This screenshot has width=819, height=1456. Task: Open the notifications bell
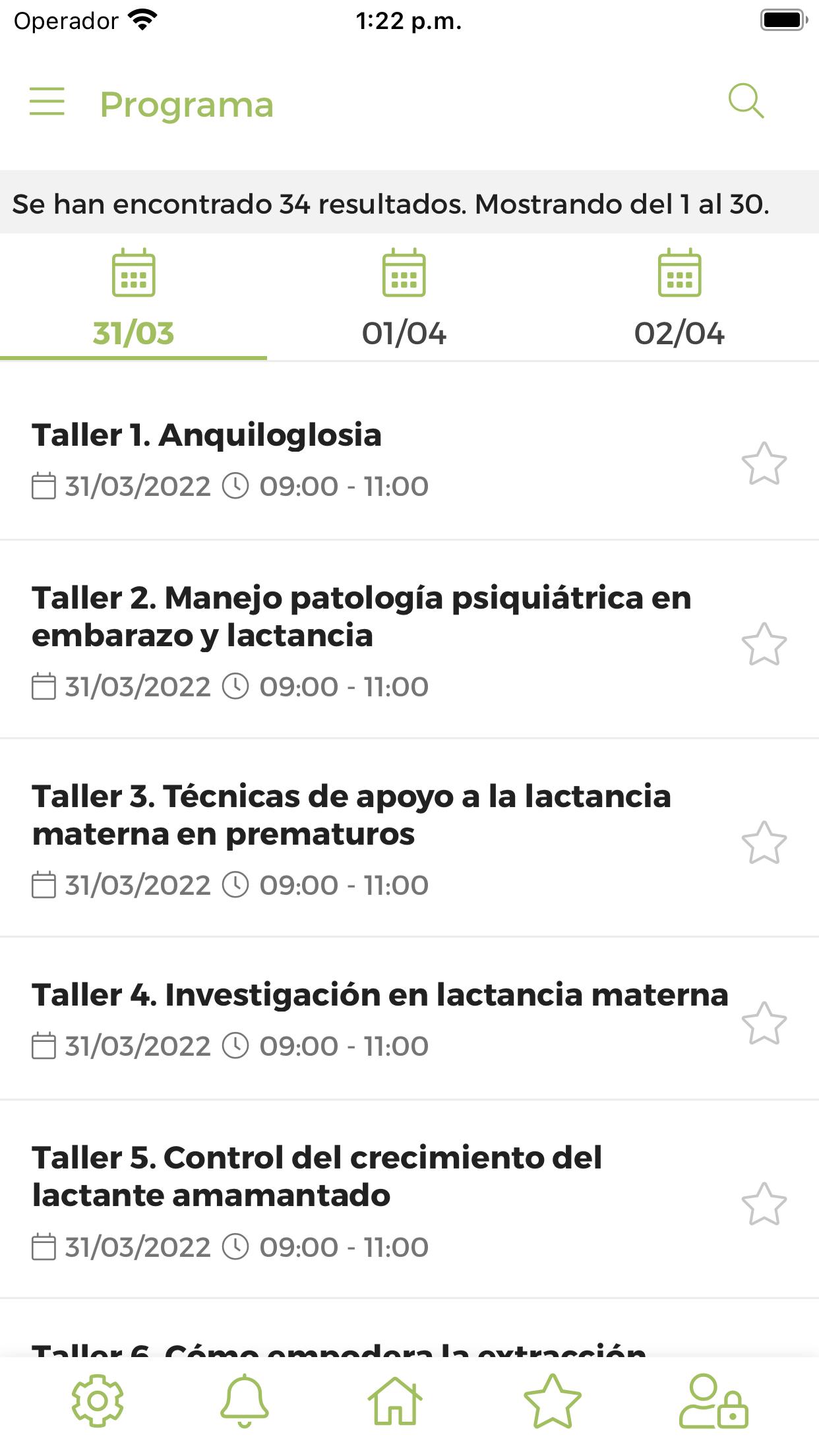[x=245, y=1401]
